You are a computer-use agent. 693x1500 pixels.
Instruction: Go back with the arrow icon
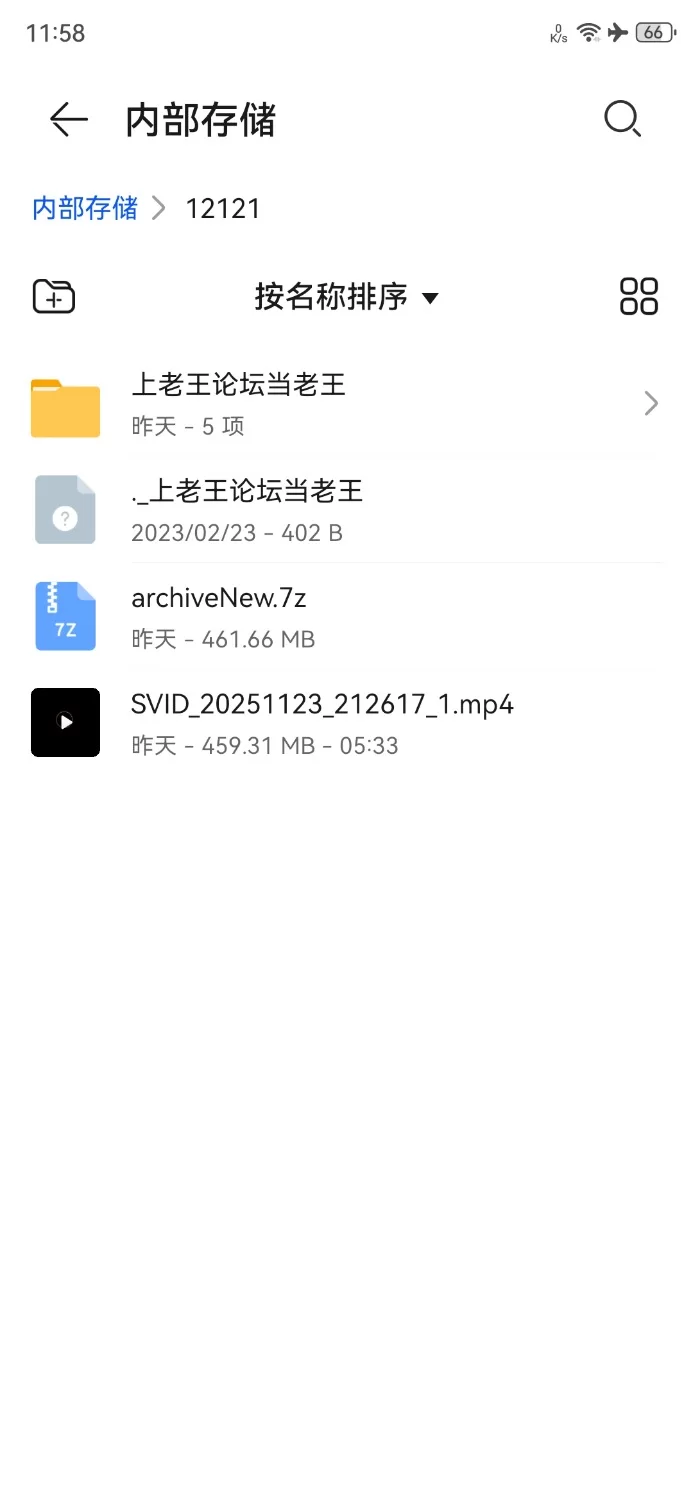(x=69, y=120)
